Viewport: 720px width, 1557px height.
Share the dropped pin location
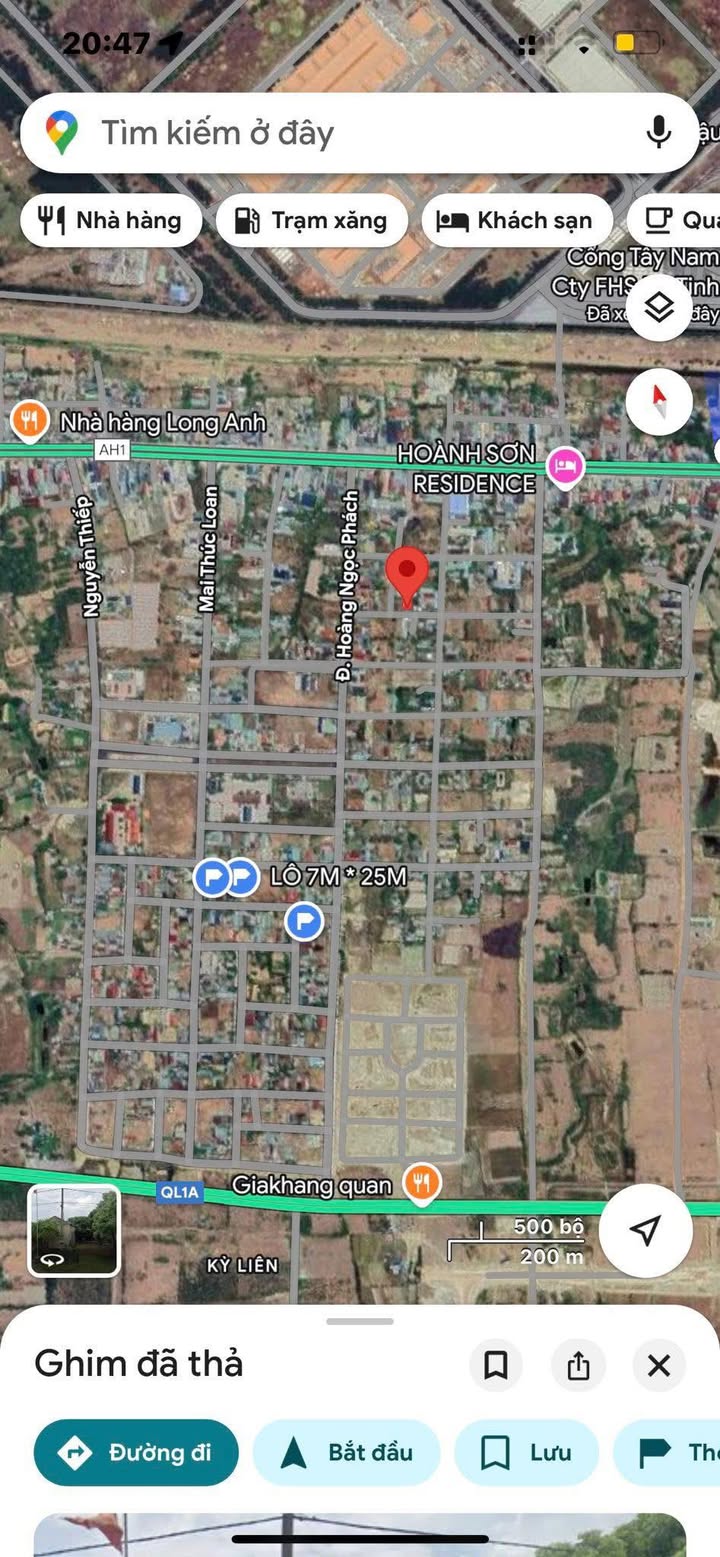click(578, 1365)
